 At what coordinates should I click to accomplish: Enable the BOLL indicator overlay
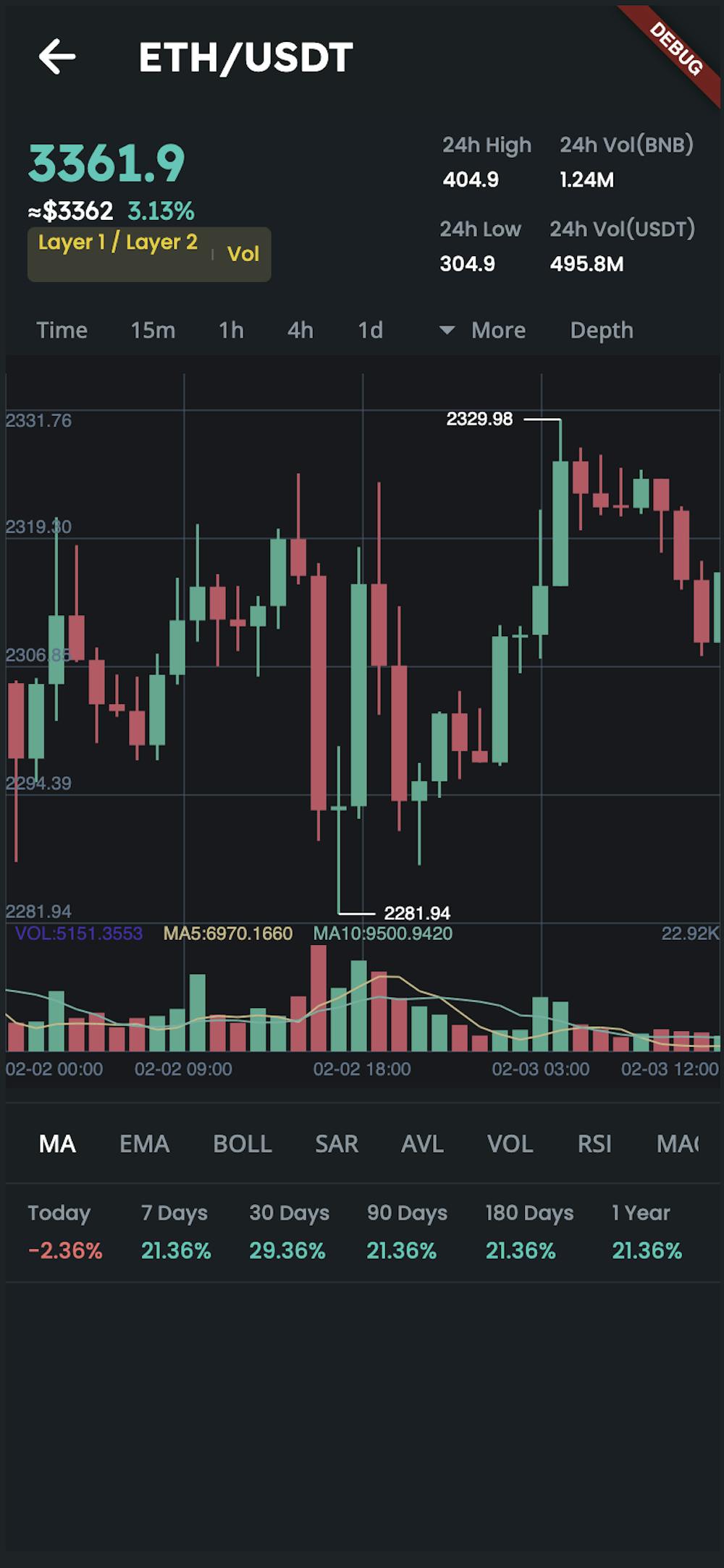point(242,1144)
